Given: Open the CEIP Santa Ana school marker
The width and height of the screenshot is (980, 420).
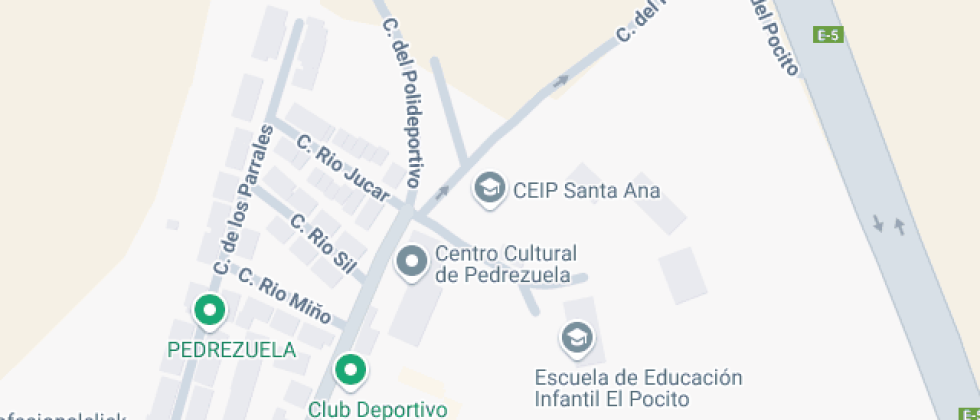Looking at the screenshot, I should click(x=489, y=187).
